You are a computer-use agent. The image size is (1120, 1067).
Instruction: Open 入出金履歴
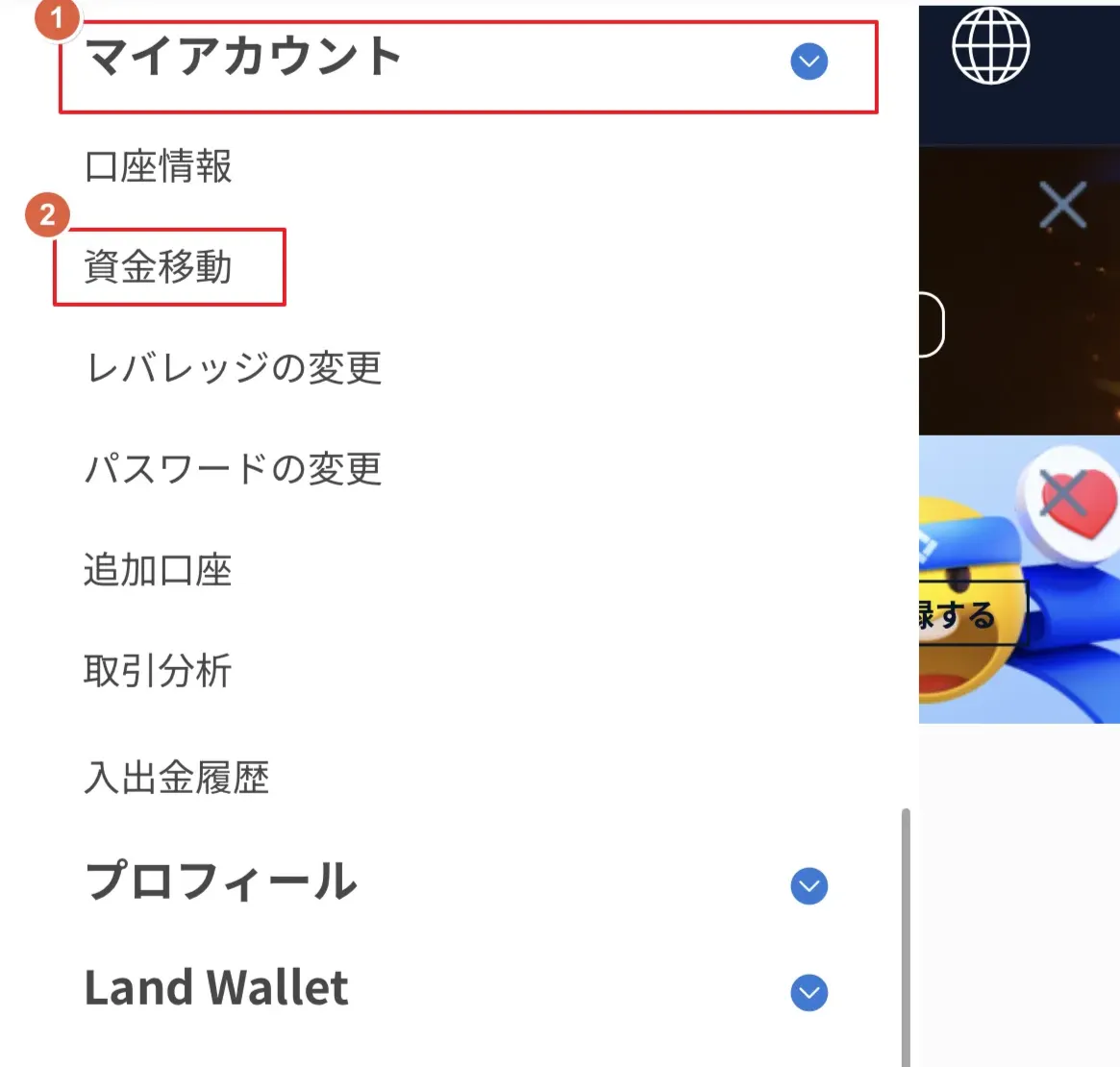177,777
